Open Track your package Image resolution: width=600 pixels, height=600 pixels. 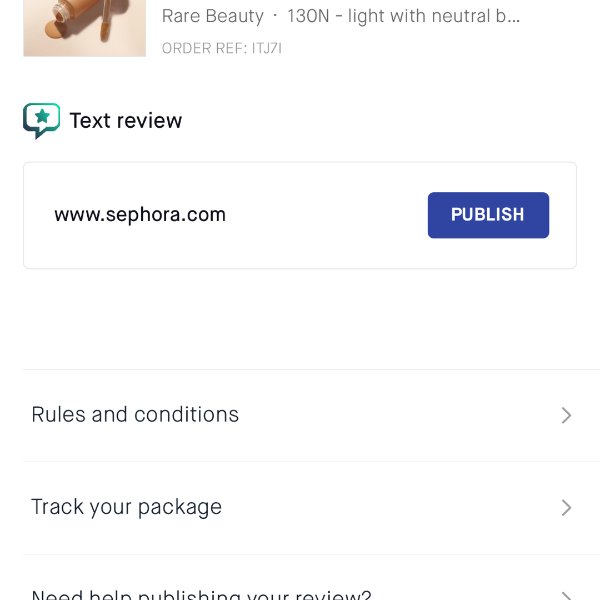coord(300,507)
